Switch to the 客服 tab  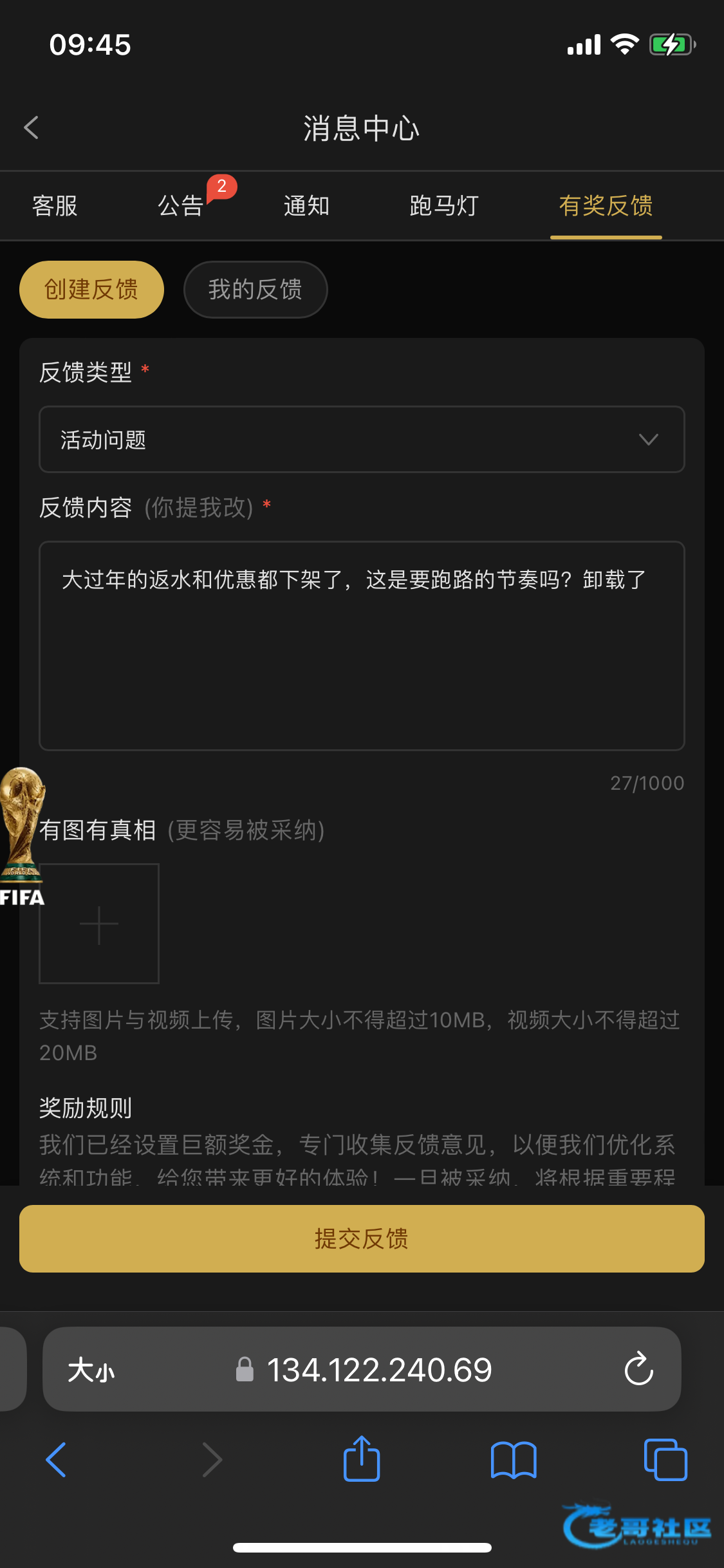(x=55, y=206)
